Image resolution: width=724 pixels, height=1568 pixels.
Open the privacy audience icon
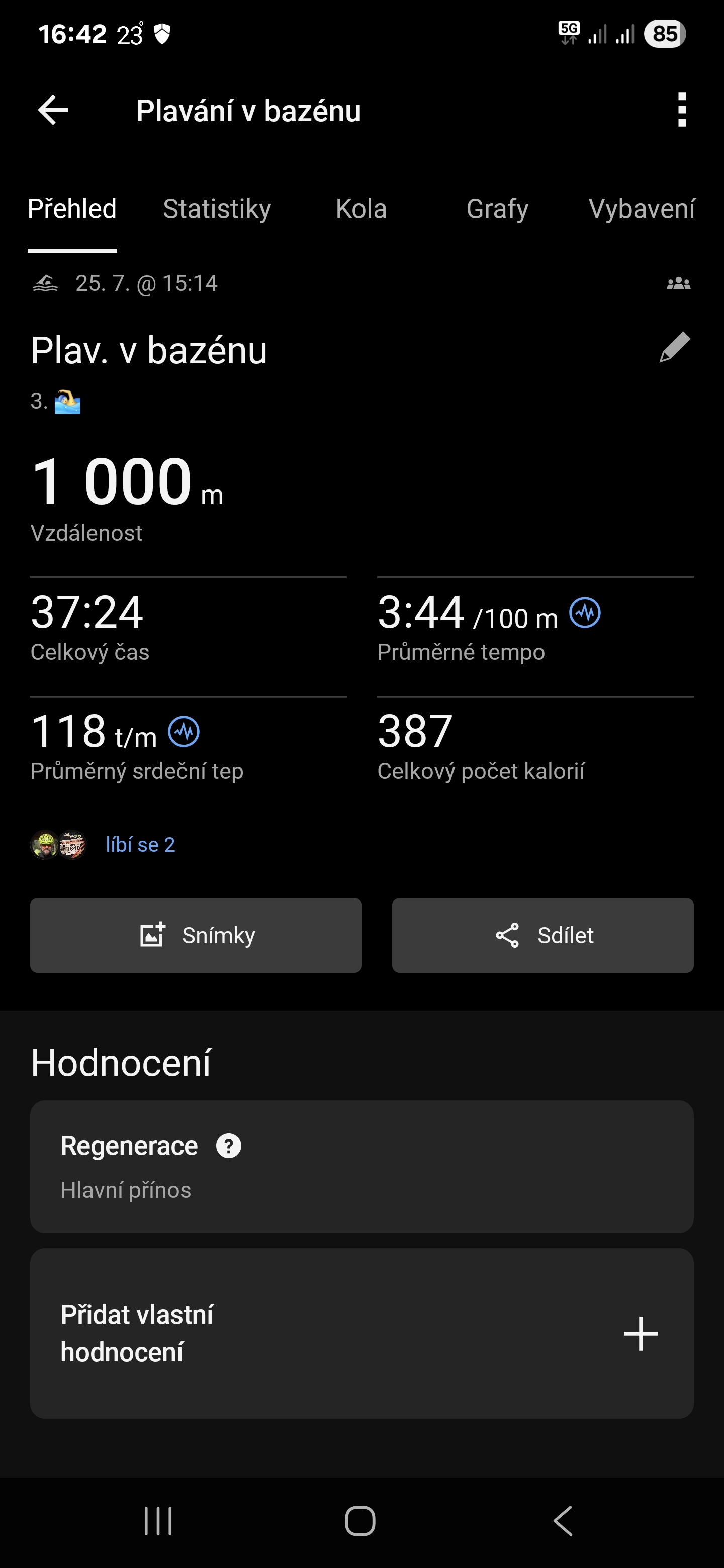678,283
